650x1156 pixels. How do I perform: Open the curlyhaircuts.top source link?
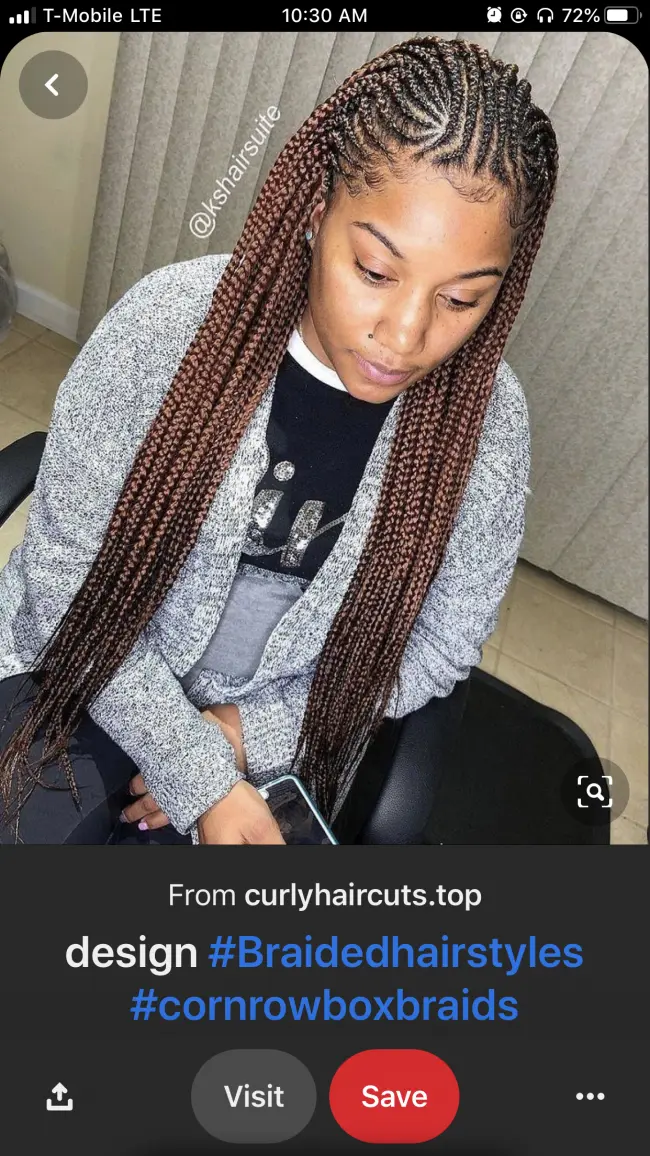tap(362, 895)
